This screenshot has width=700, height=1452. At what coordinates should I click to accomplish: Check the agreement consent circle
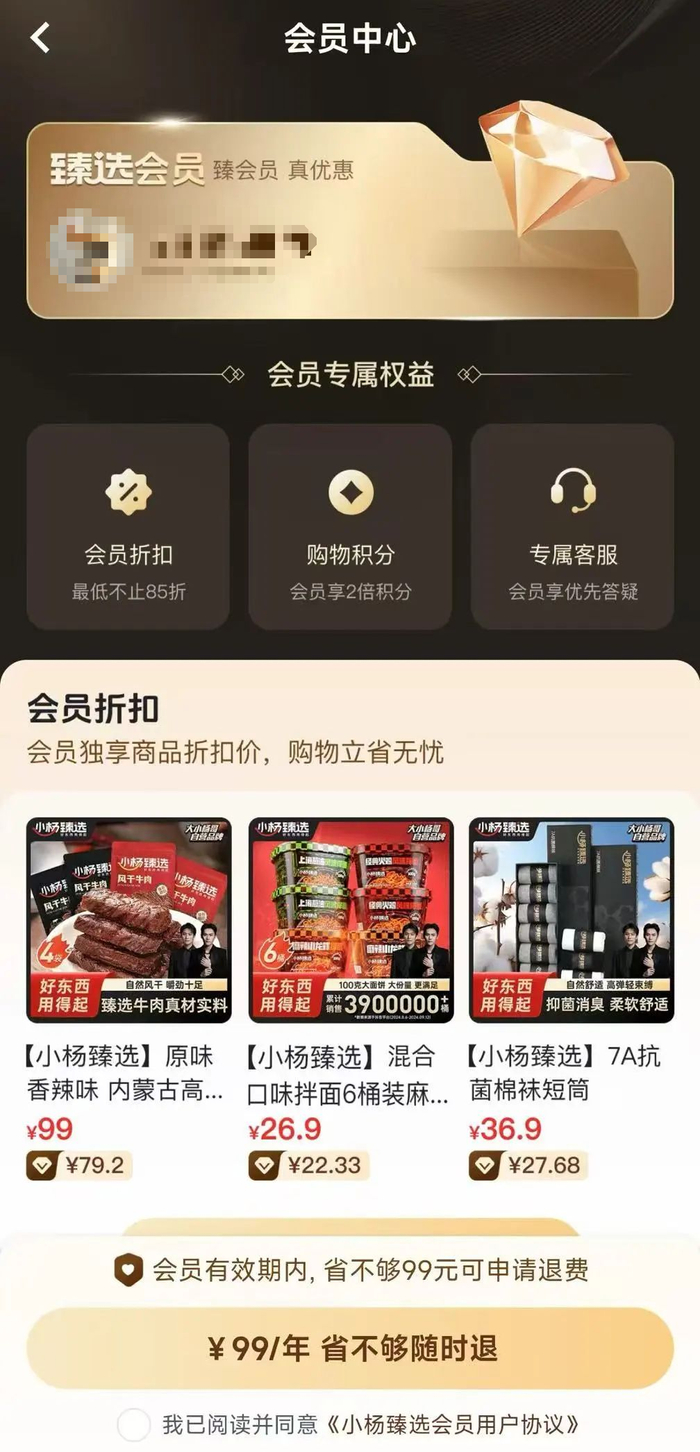(134, 1425)
